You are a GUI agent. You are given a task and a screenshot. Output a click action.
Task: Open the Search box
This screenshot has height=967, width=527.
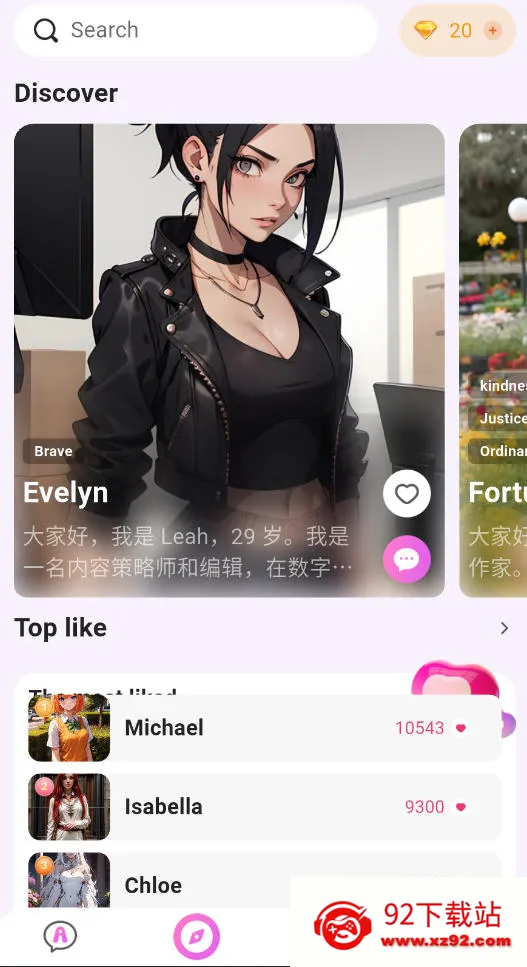[x=195, y=30]
